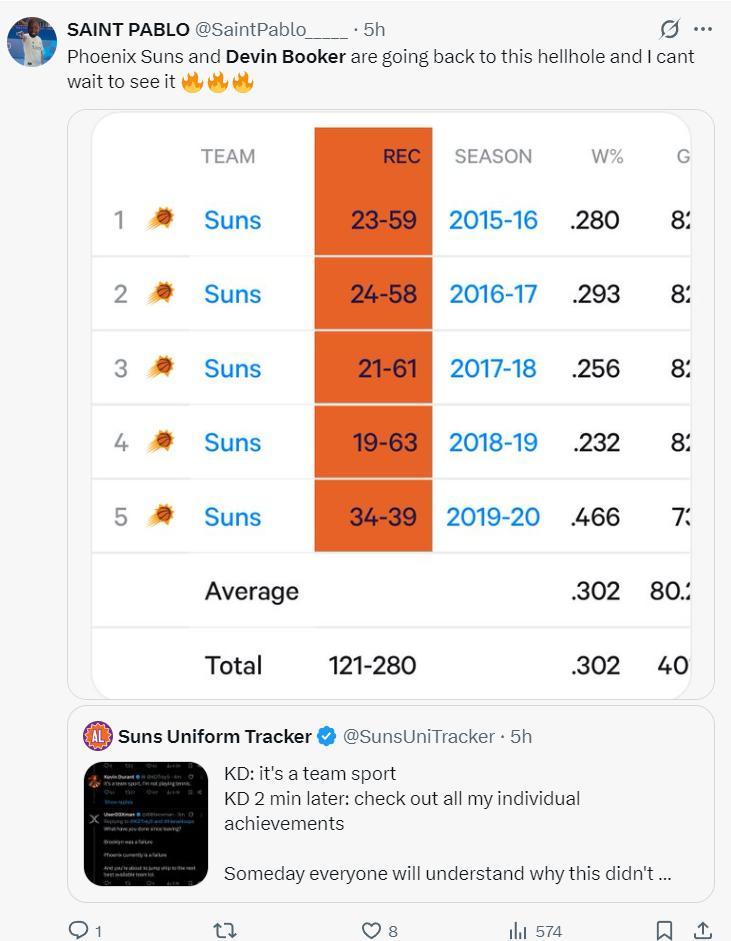
Task: Open the Grok icon on the post
Action: tap(669, 29)
